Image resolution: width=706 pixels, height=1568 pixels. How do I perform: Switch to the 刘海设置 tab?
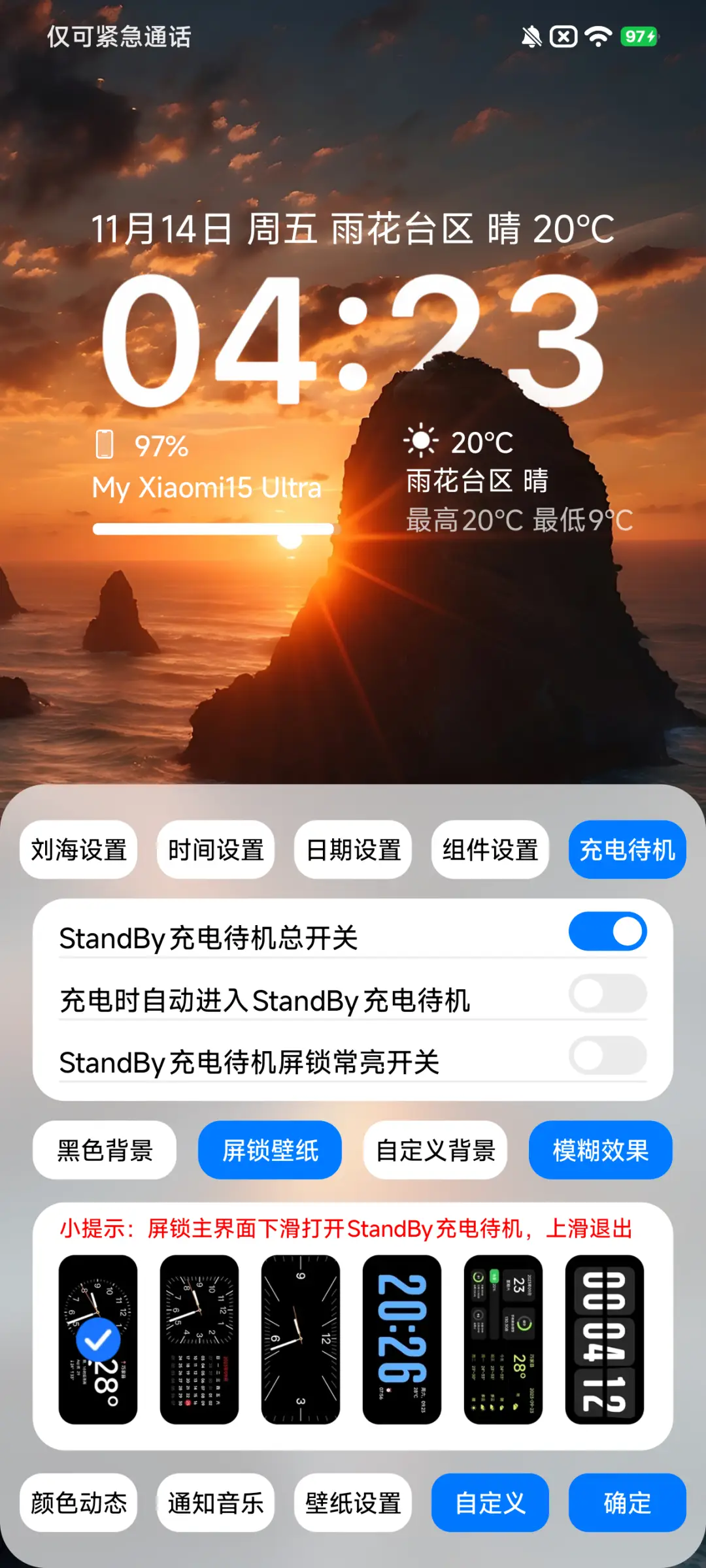[78, 849]
